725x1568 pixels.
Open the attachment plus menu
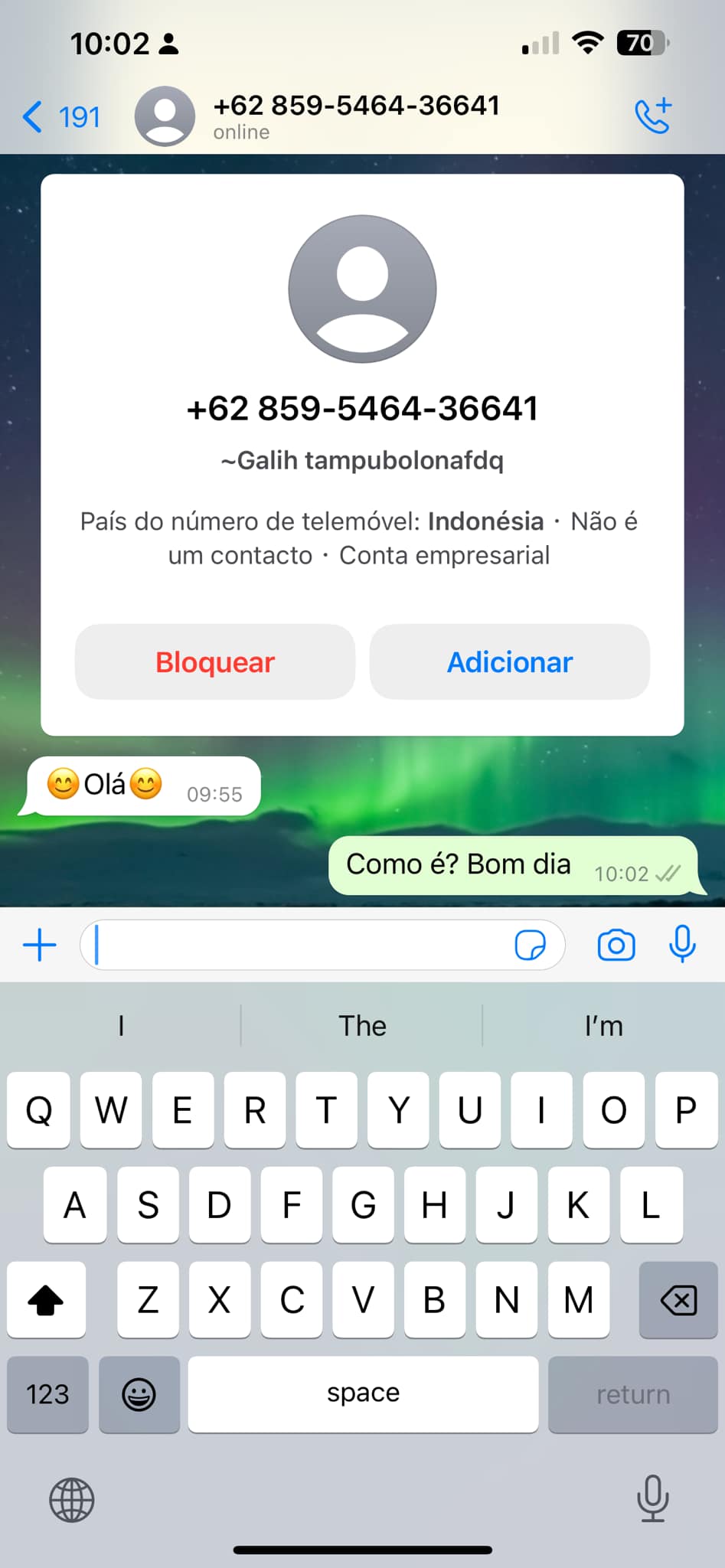point(40,945)
